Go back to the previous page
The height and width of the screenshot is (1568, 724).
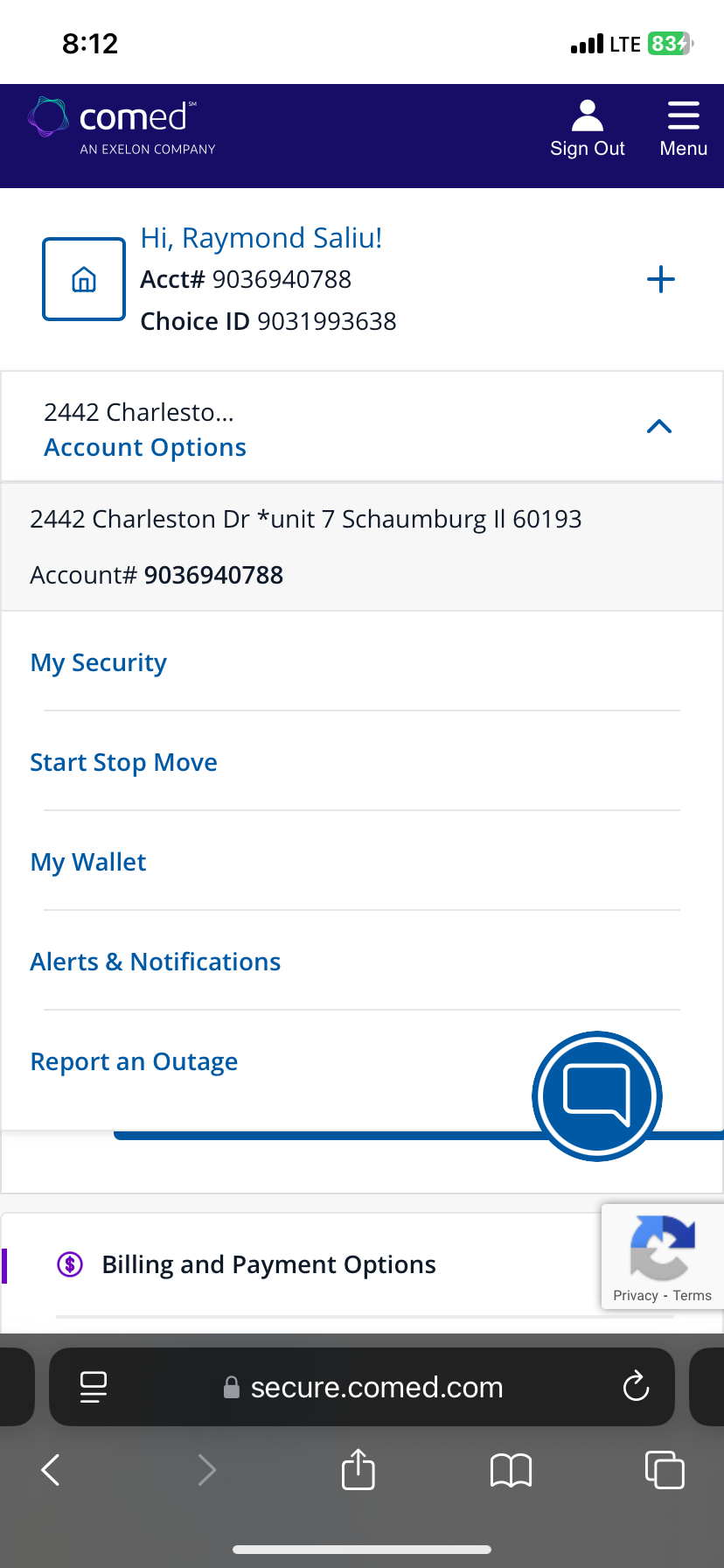52,1470
